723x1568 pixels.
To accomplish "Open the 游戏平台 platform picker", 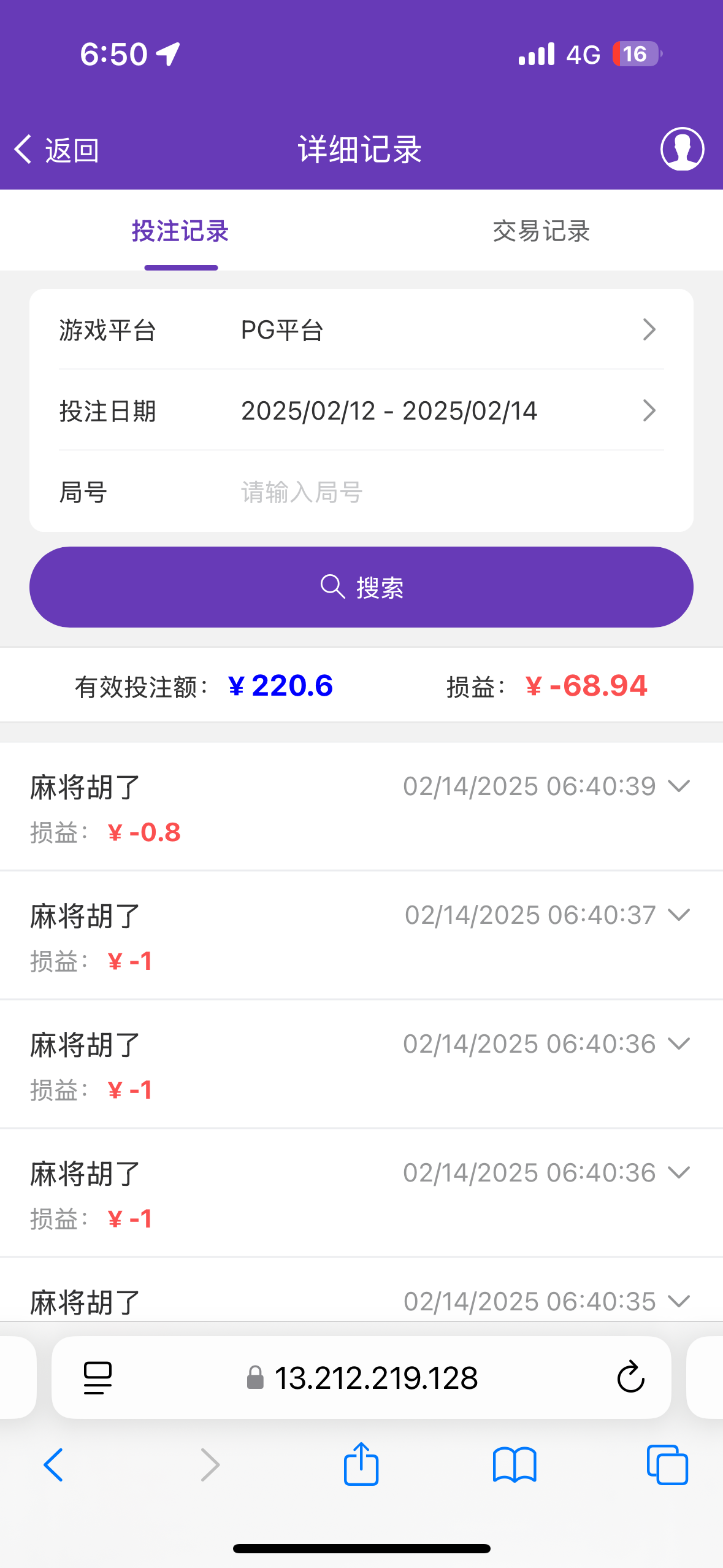I will click(x=361, y=330).
